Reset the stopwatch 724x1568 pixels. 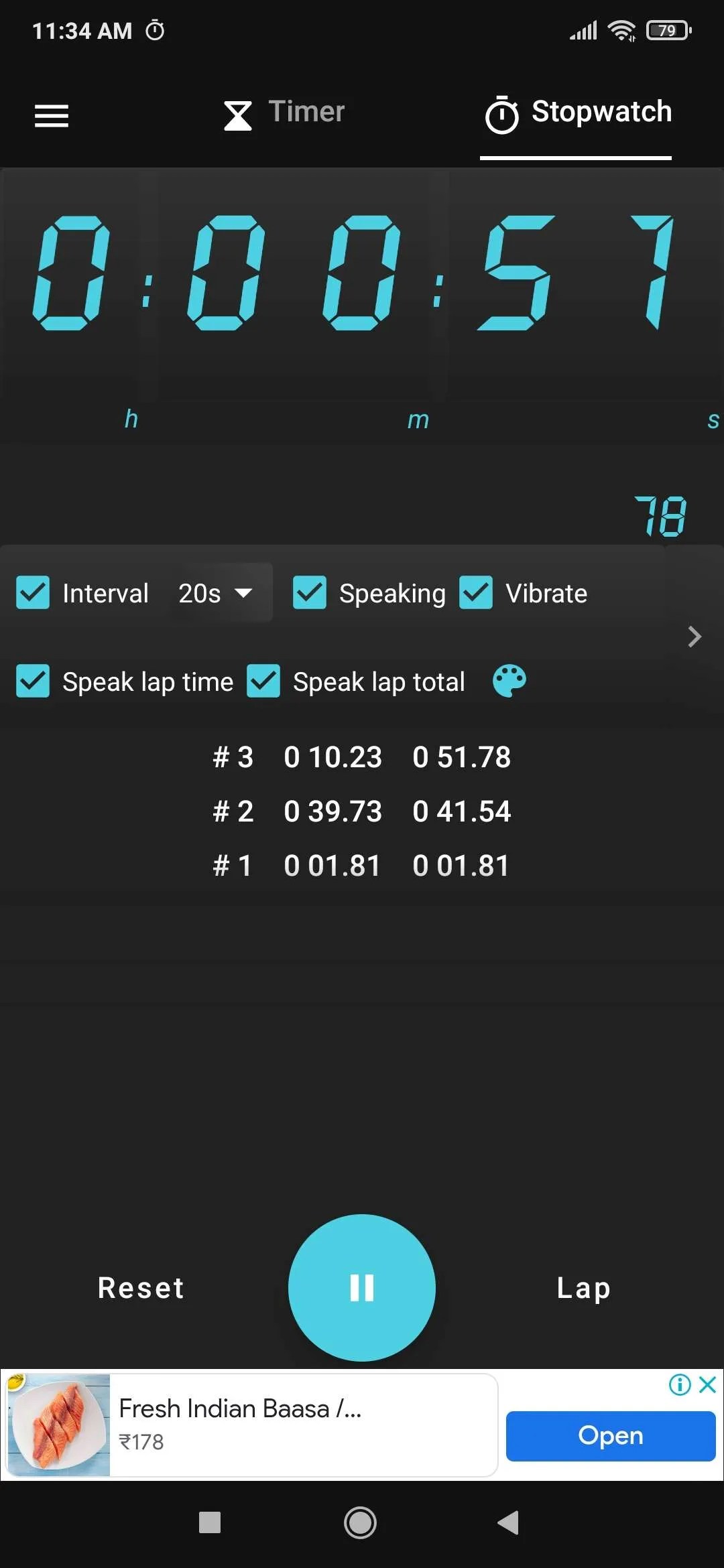(x=140, y=1287)
